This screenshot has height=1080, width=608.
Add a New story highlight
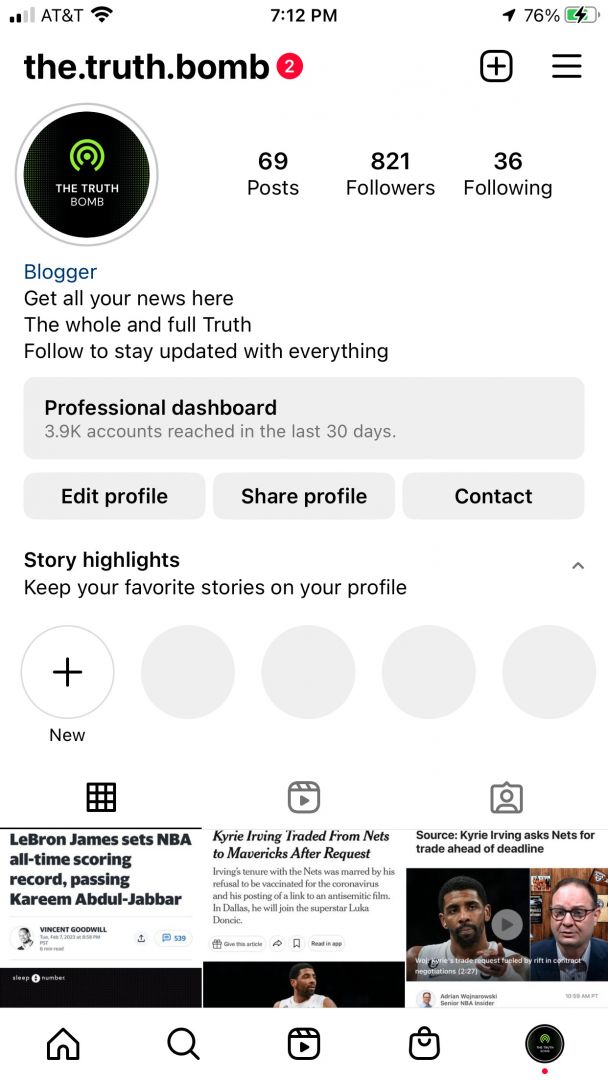coord(67,673)
